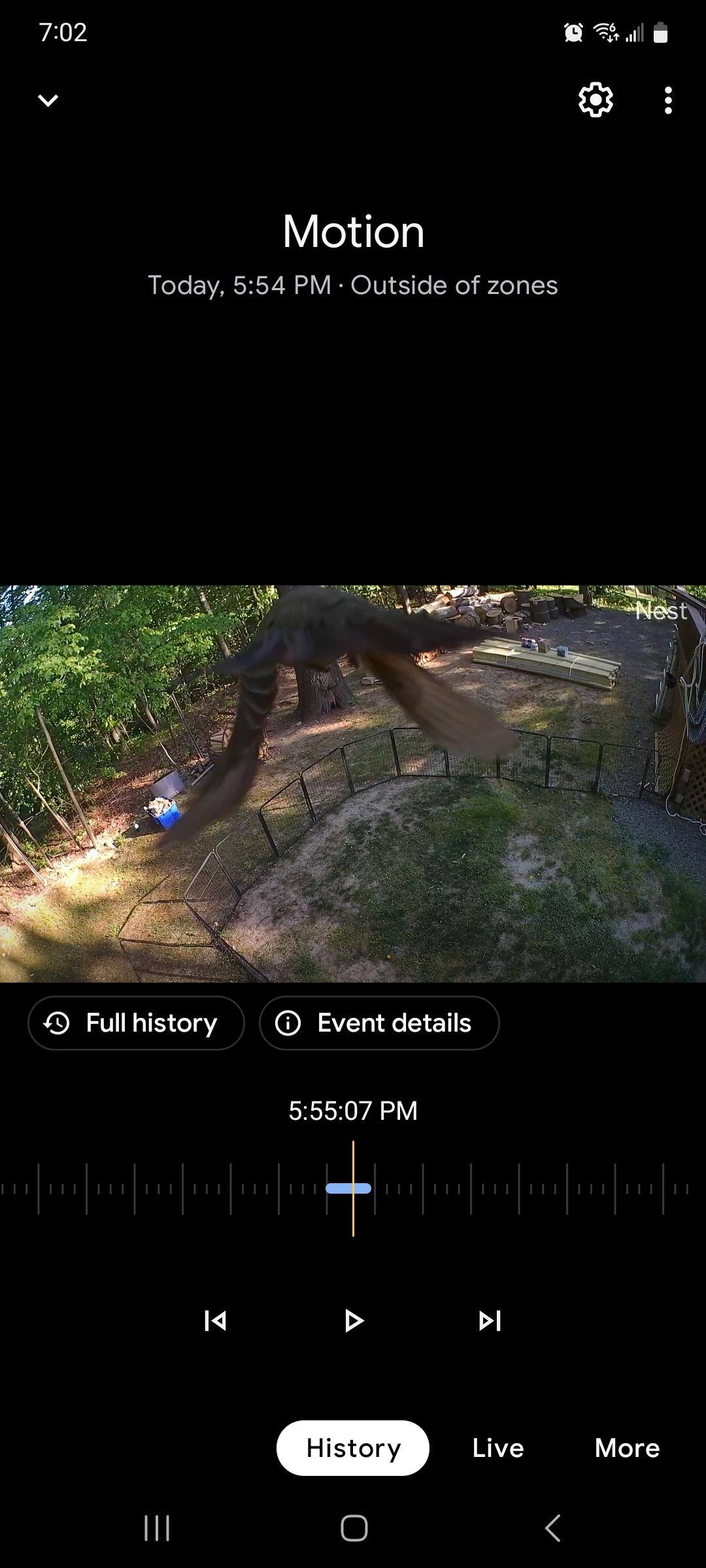Open recent apps from navigation bar

click(x=157, y=1528)
